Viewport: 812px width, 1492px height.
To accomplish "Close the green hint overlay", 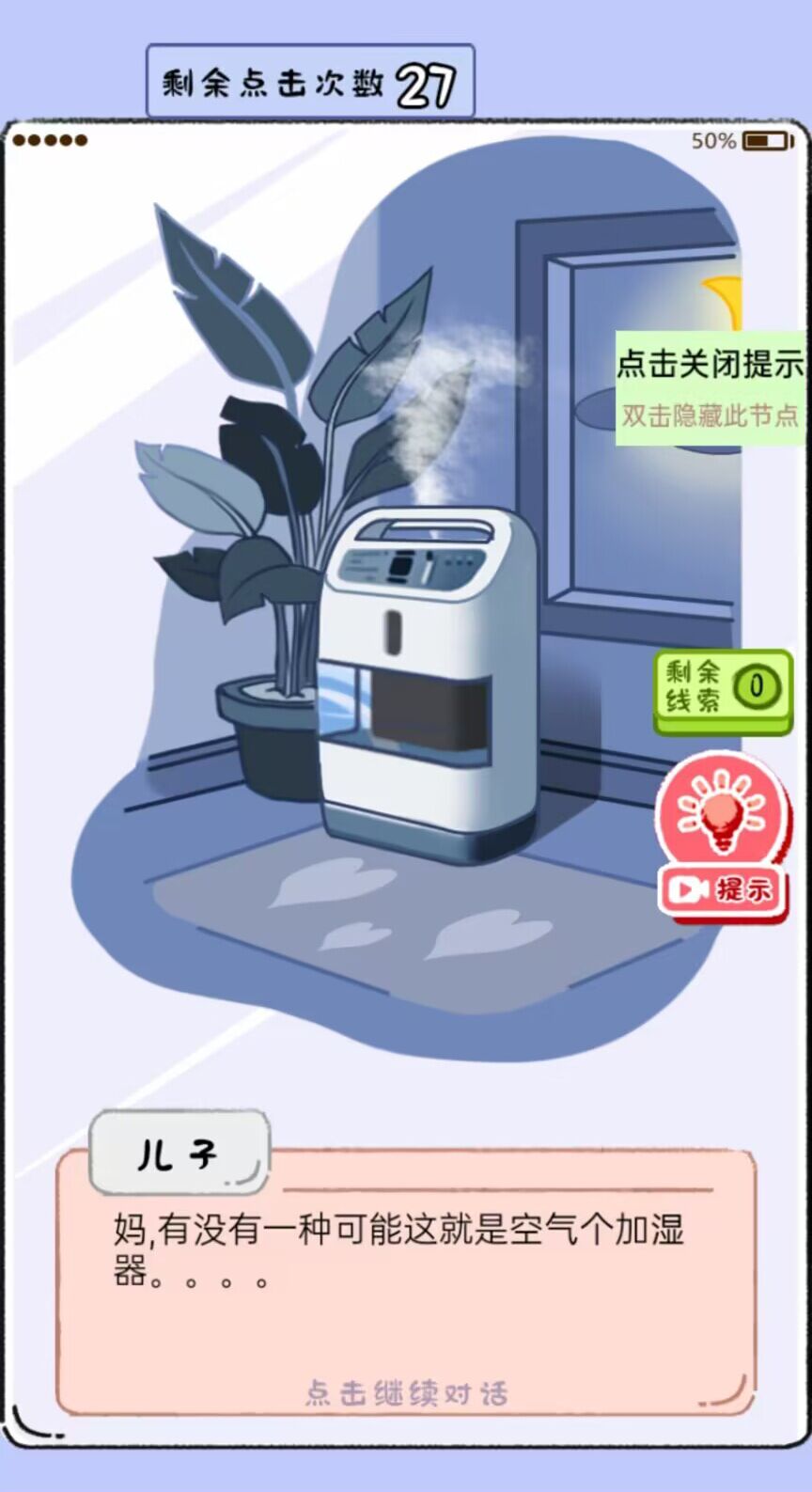I will [710, 365].
